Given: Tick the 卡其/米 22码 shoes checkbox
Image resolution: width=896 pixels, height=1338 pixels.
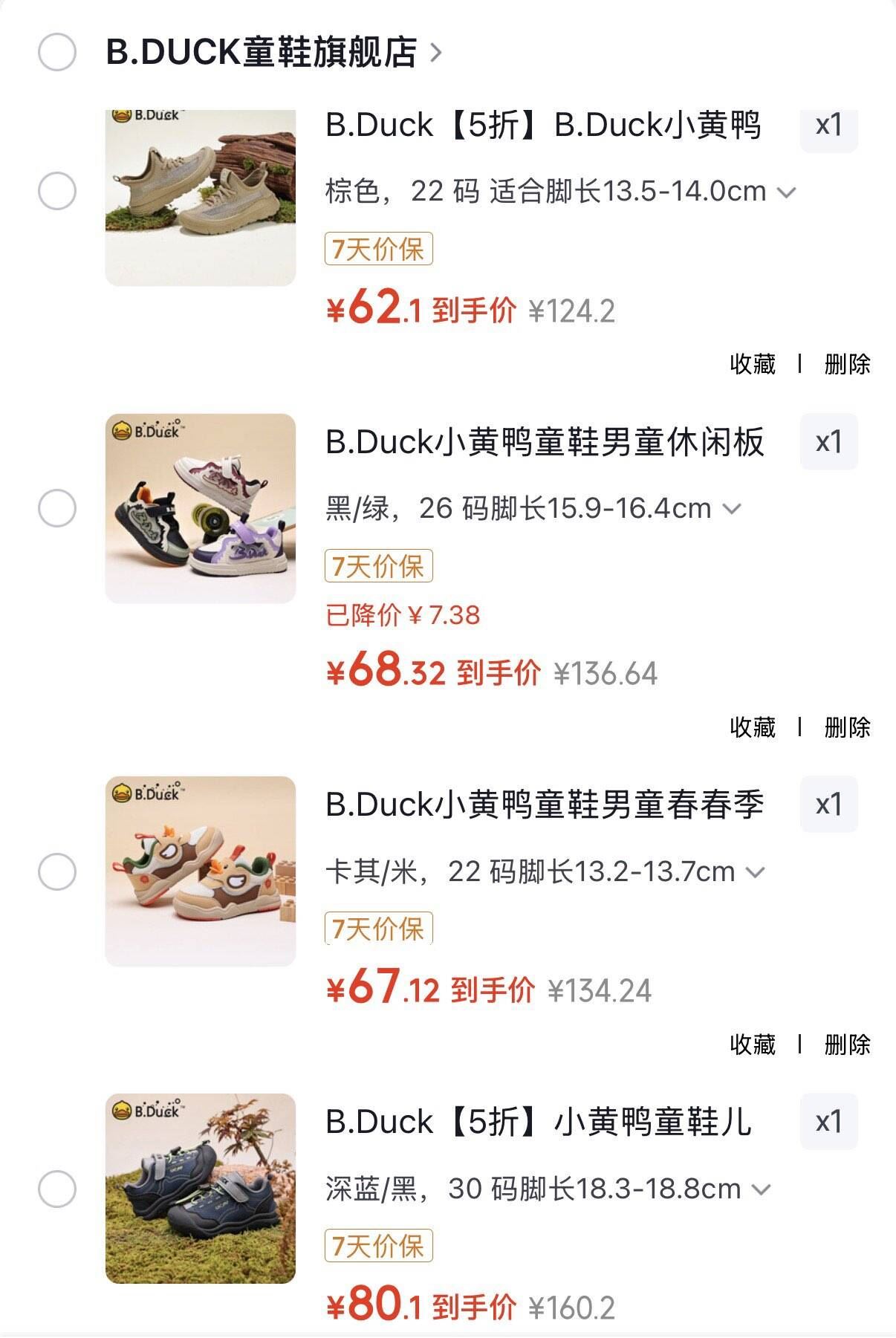Looking at the screenshot, I should (x=57, y=871).
